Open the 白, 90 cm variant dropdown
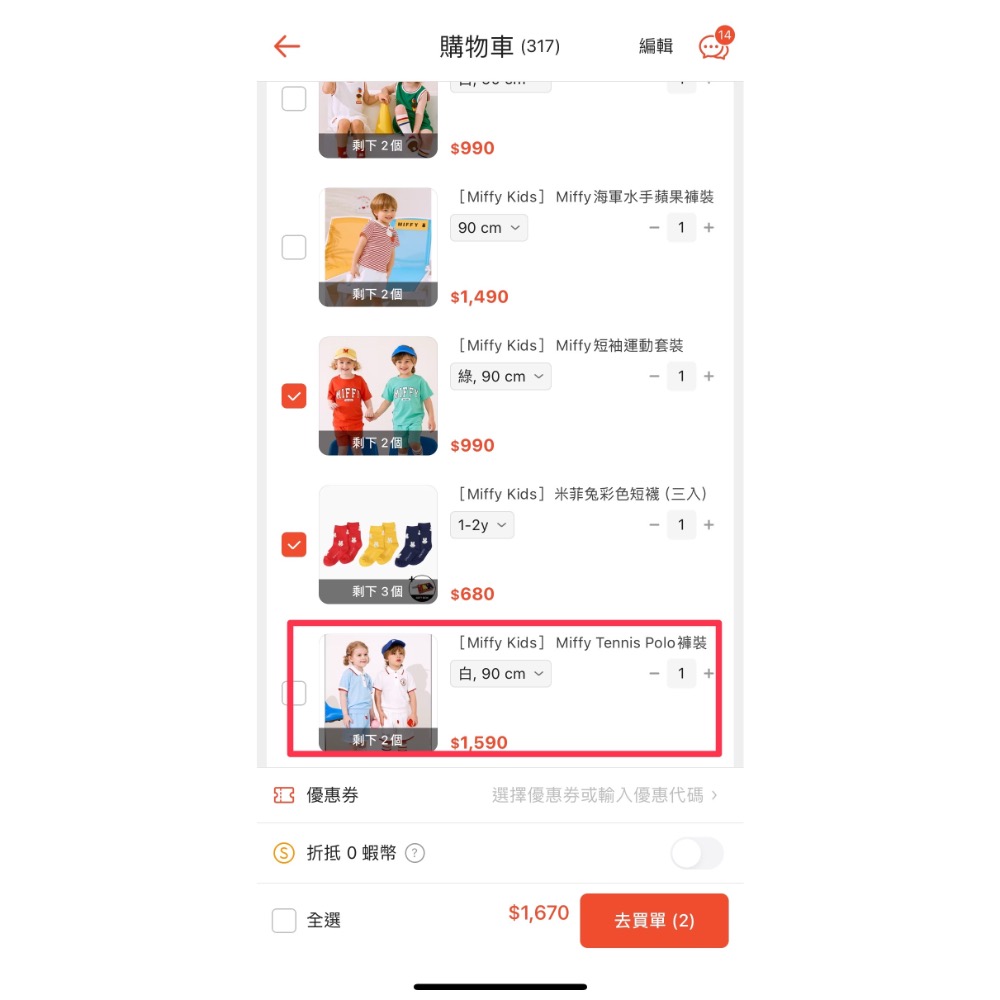This screenshot has height=1000, width=1000. coord(500,674)
